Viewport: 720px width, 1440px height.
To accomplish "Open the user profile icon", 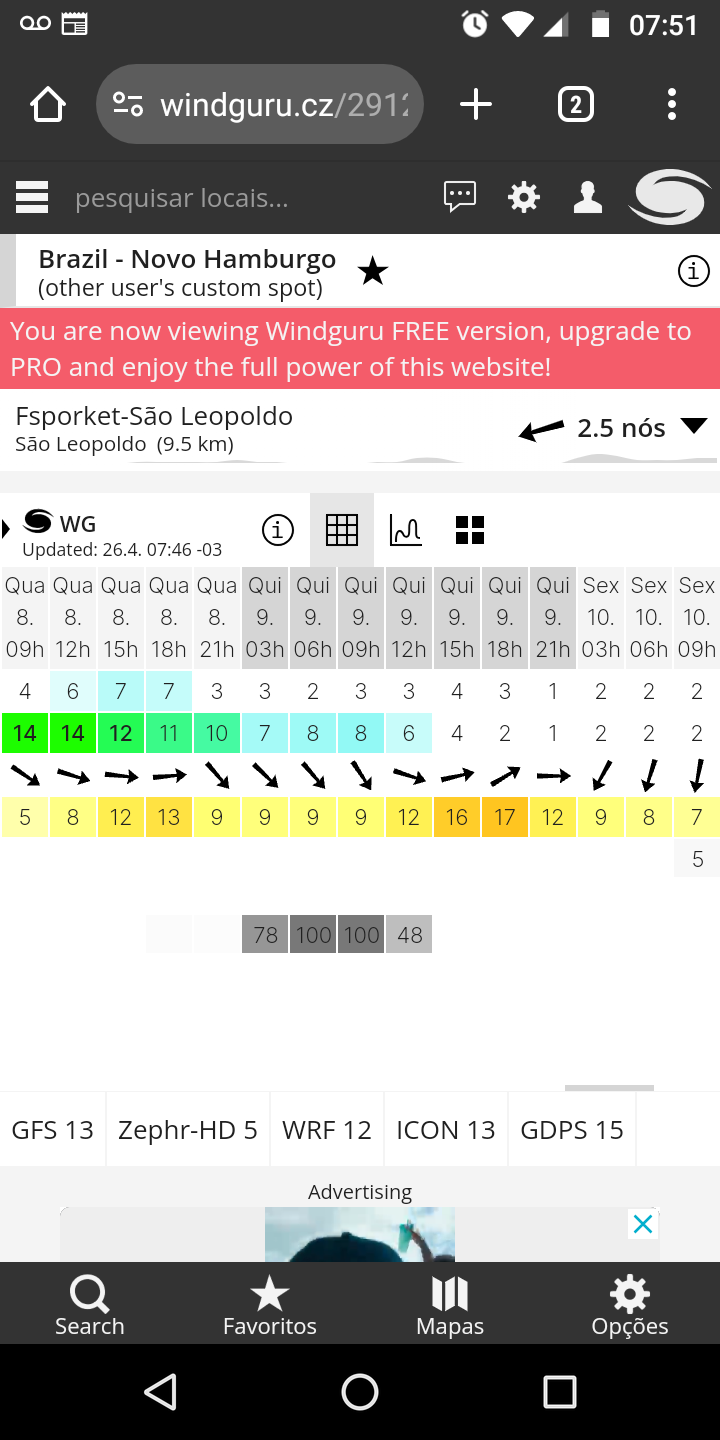I will coord(588,197).
